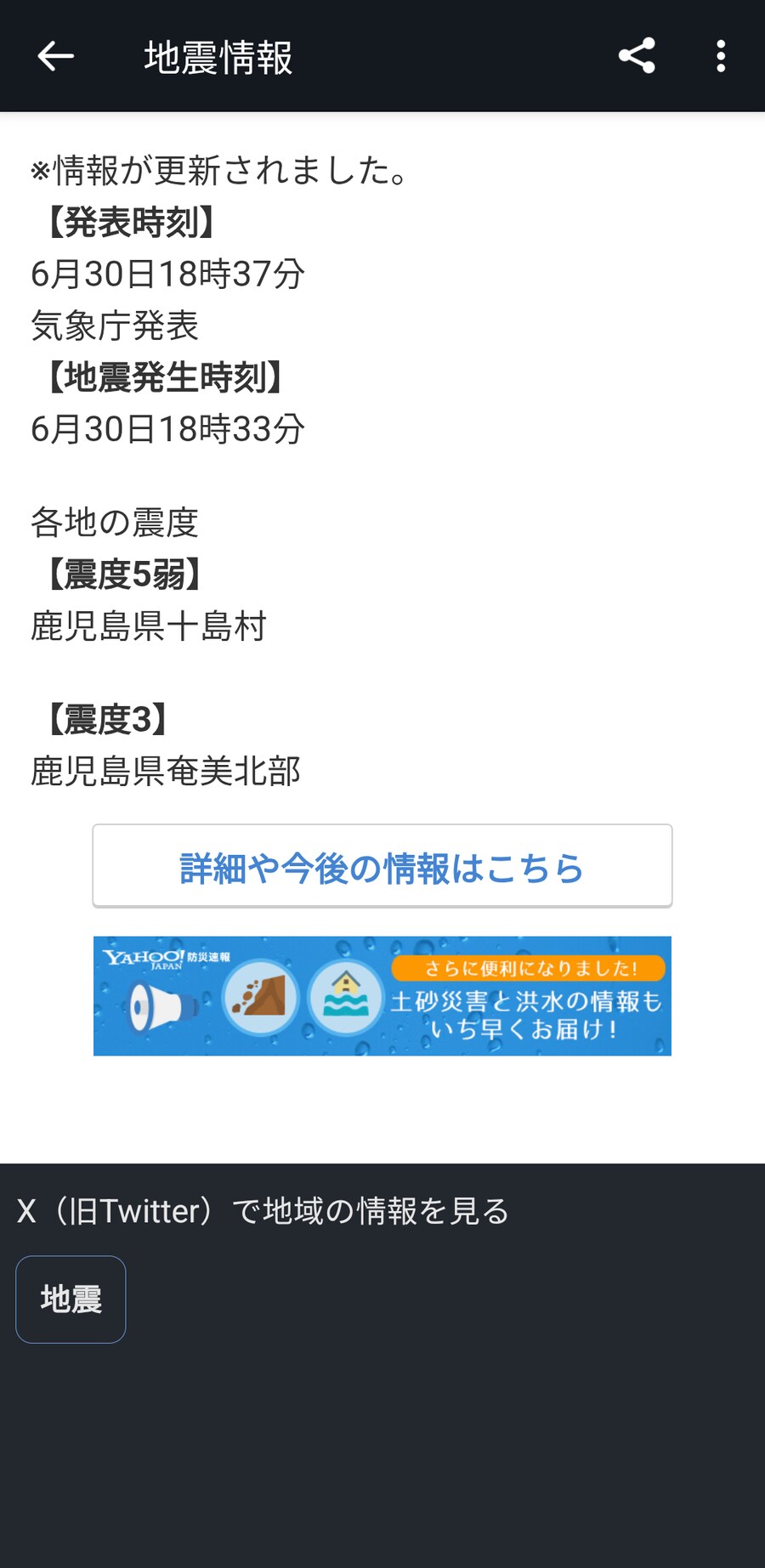This screenshot has width=765, height=1568.
Task: Select the 地震 chip for X info
Action: 71,1299
